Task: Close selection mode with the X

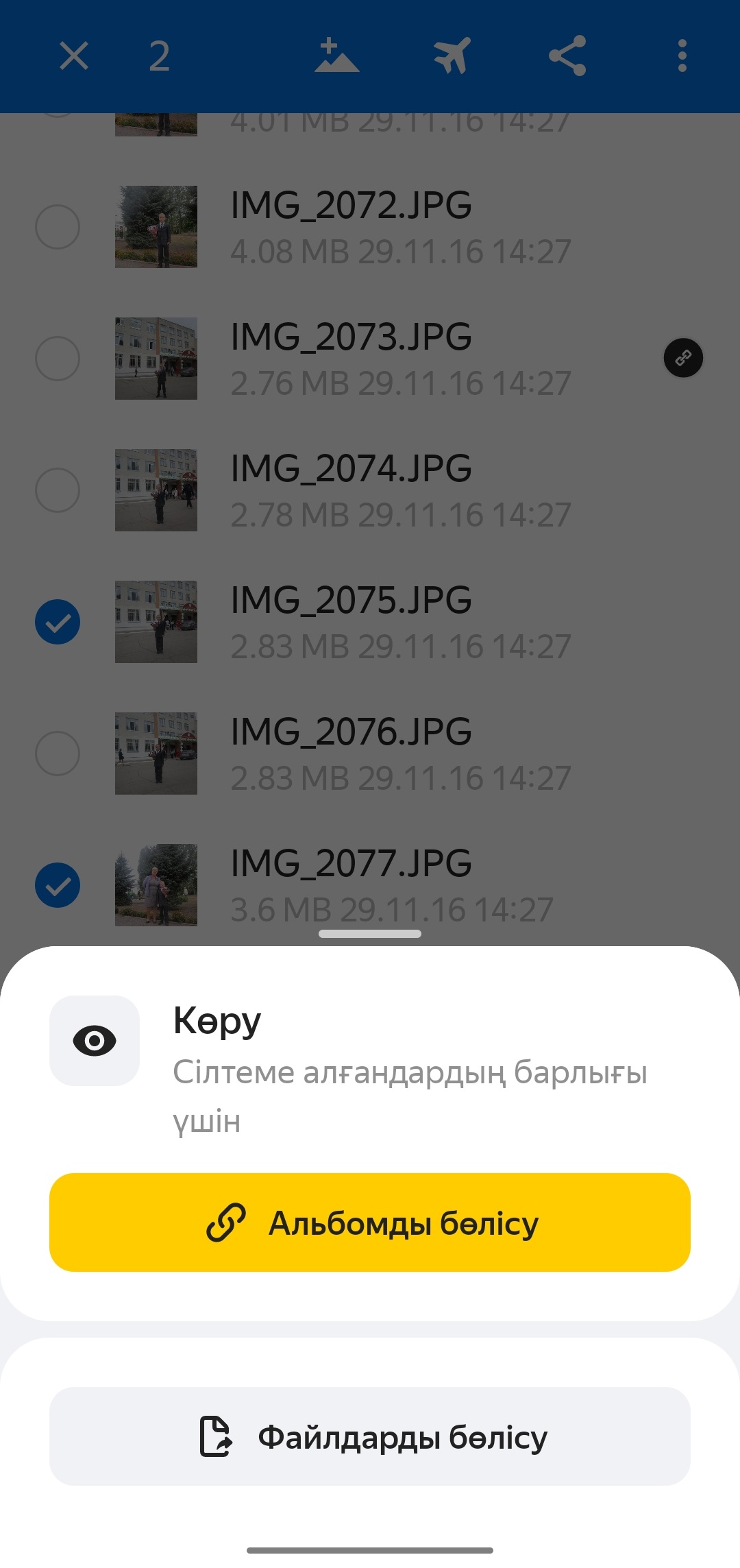Action: tap(74, 56)
